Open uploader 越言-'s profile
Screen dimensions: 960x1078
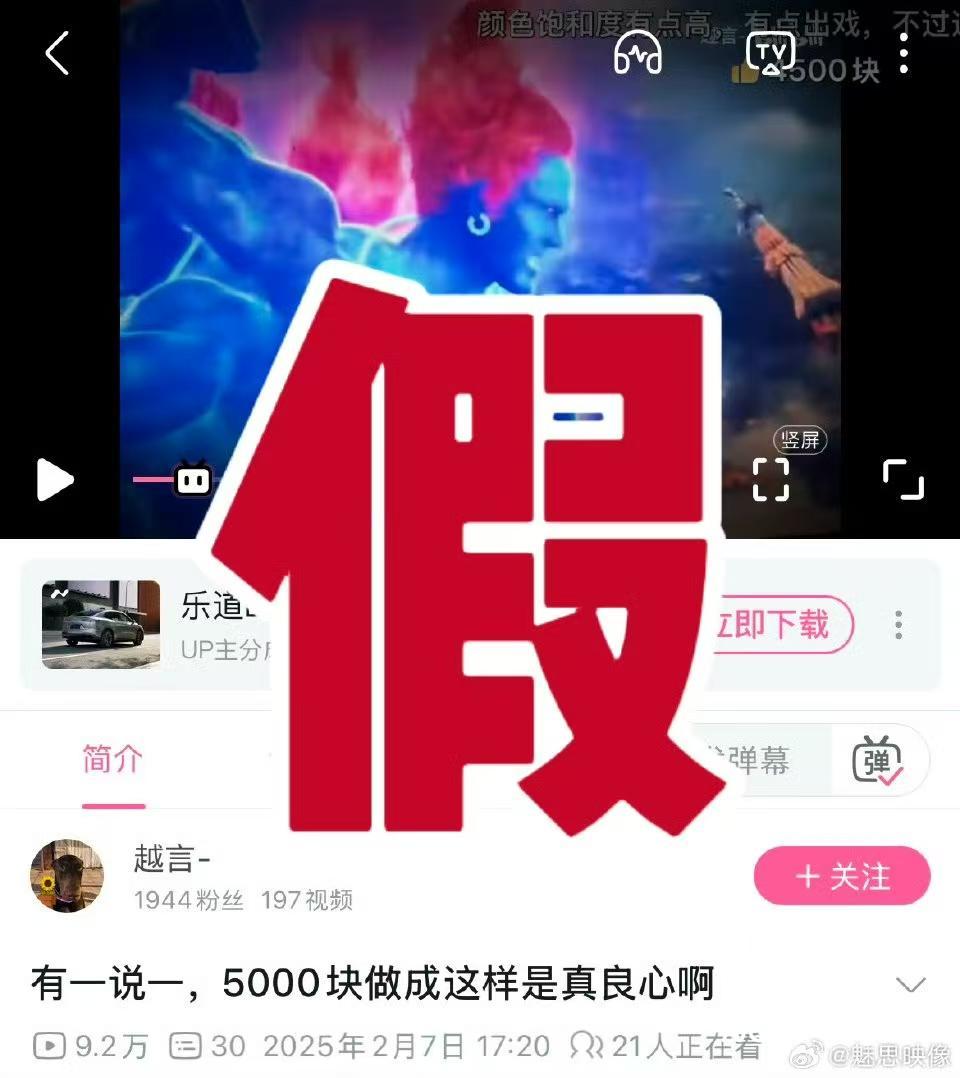67,875
